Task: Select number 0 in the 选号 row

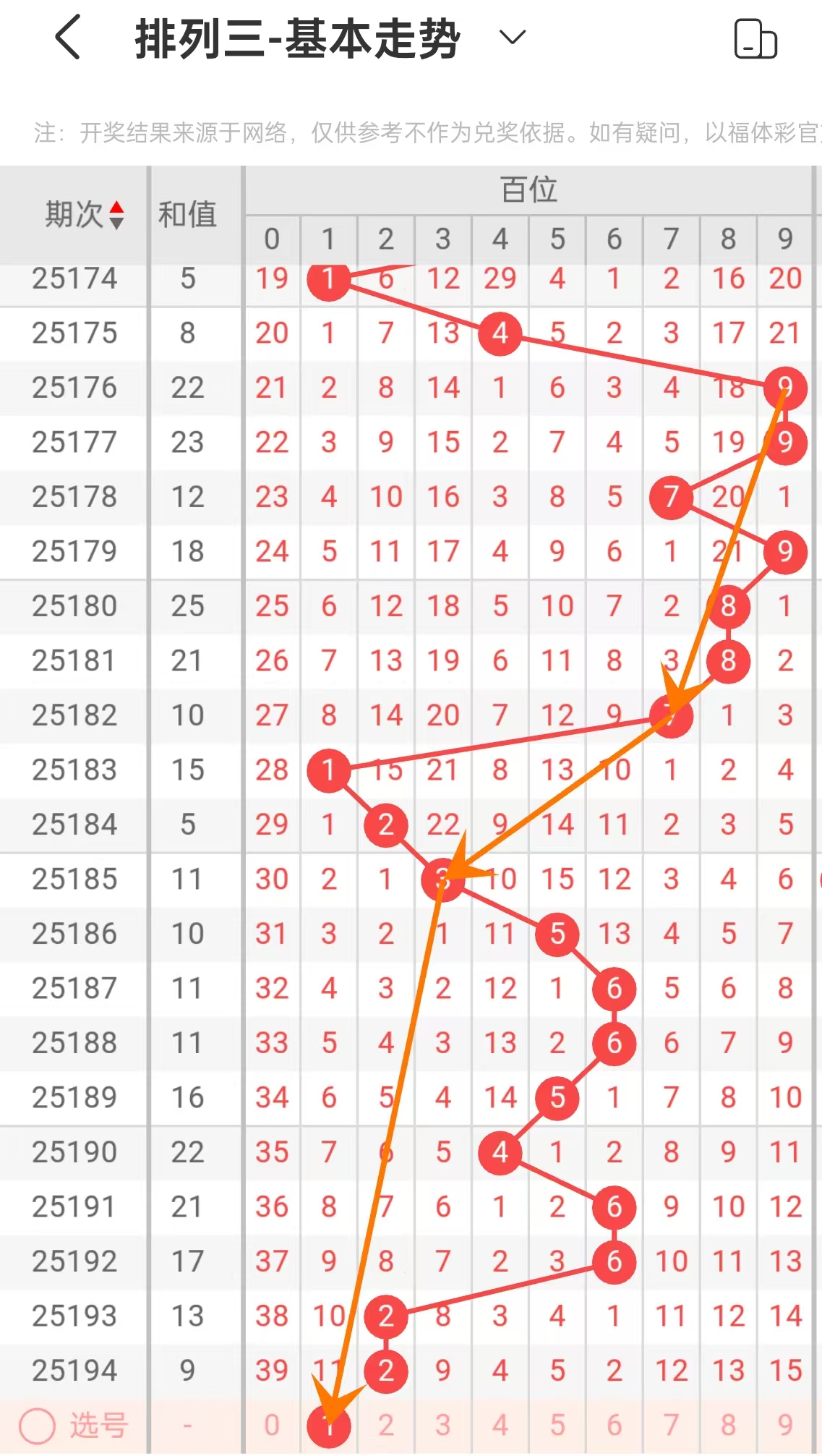Action: 272,1425
